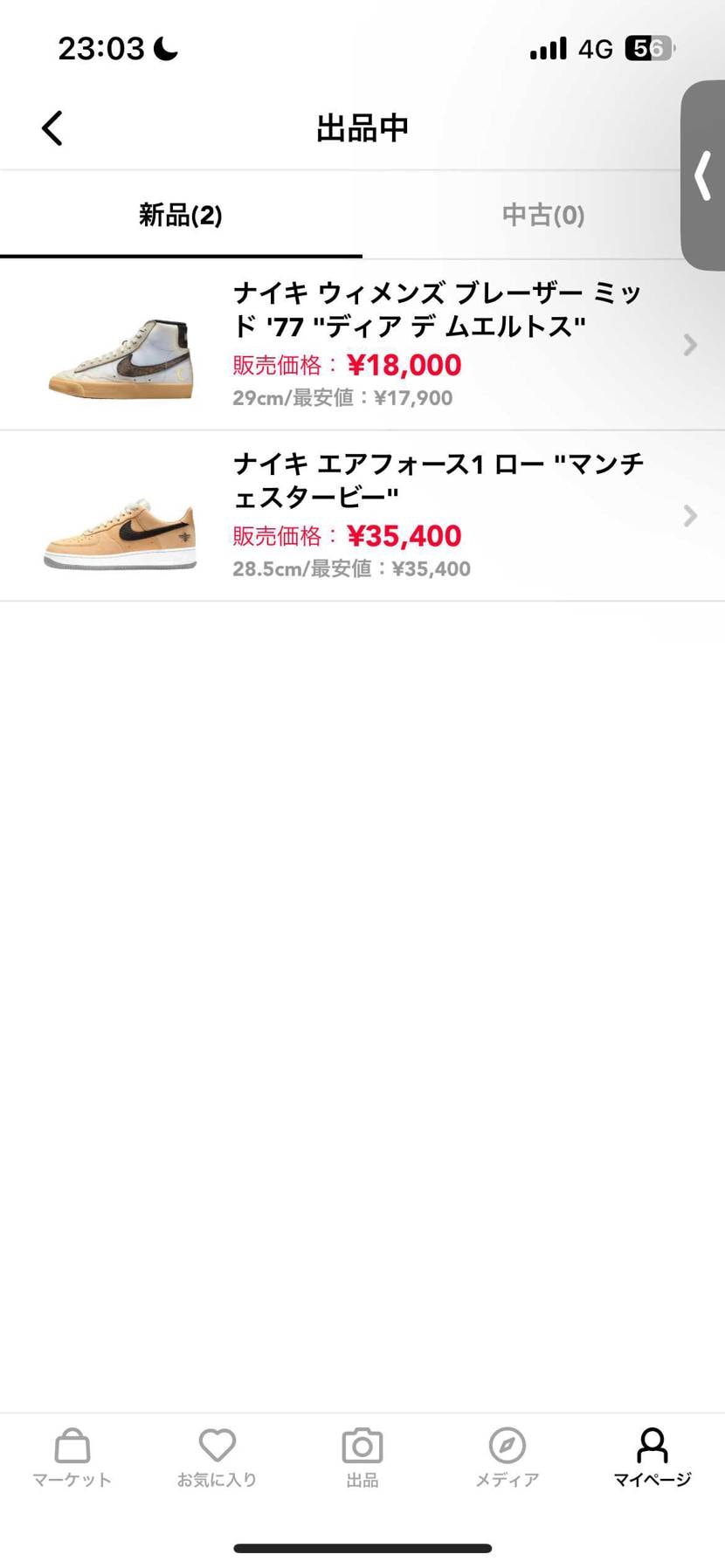Open the side panel arrow on right edge
This screenshot has height=1568, width=725.
pyautogui.click(x=704, y=175)
